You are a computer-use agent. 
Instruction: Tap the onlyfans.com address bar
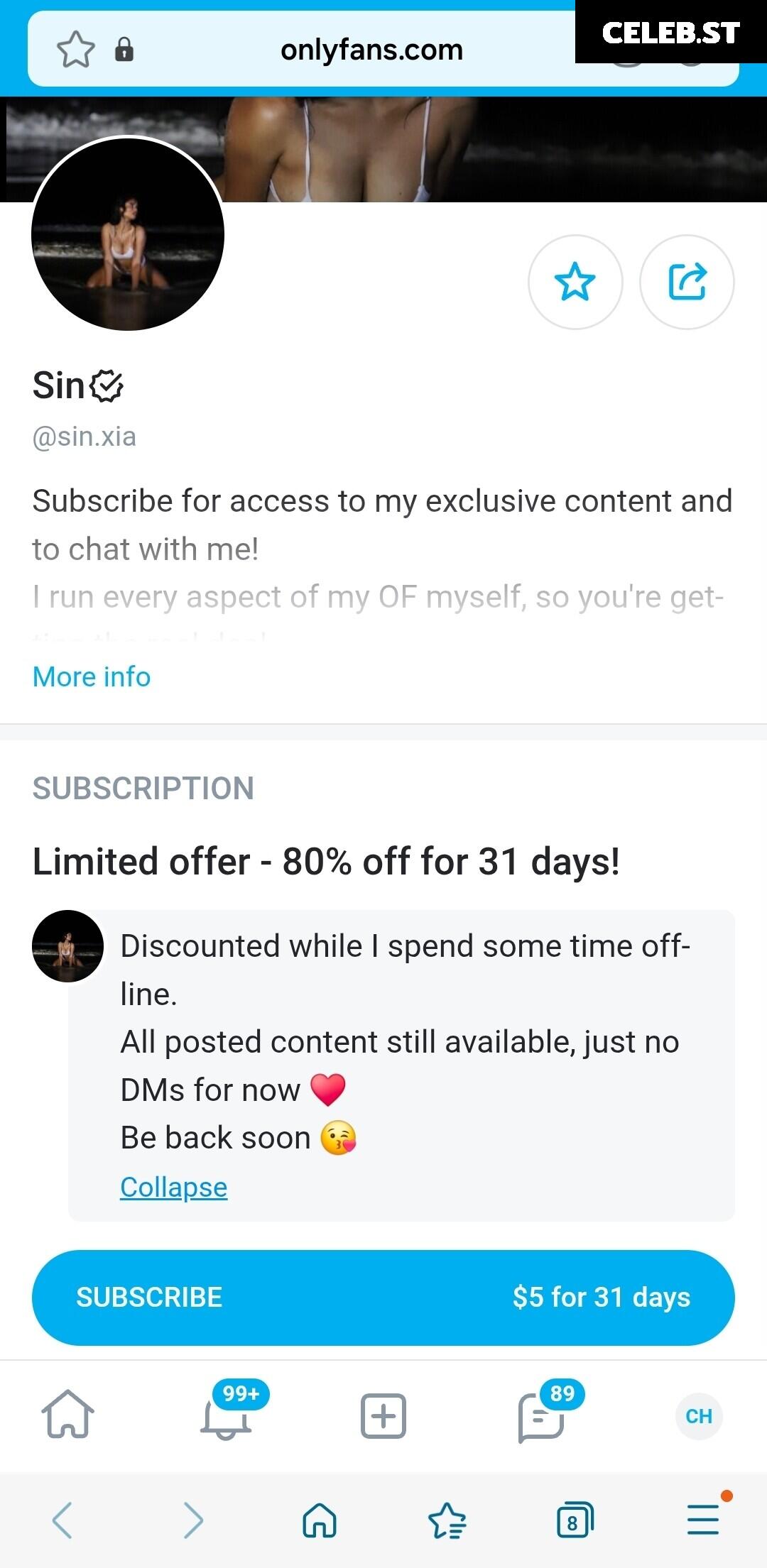[x=371, y=50]
